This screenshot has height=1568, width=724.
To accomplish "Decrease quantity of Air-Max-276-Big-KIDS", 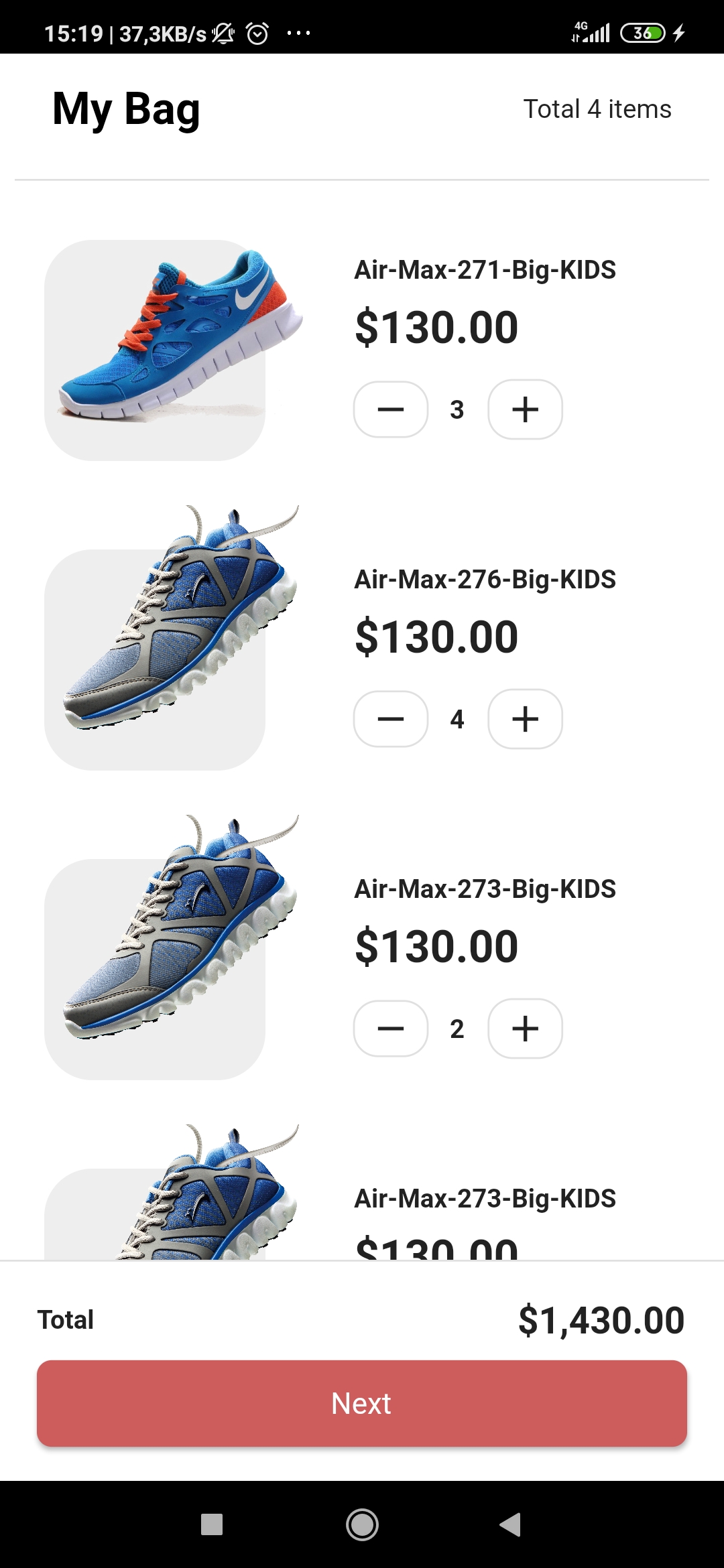I will click(391, 719).
